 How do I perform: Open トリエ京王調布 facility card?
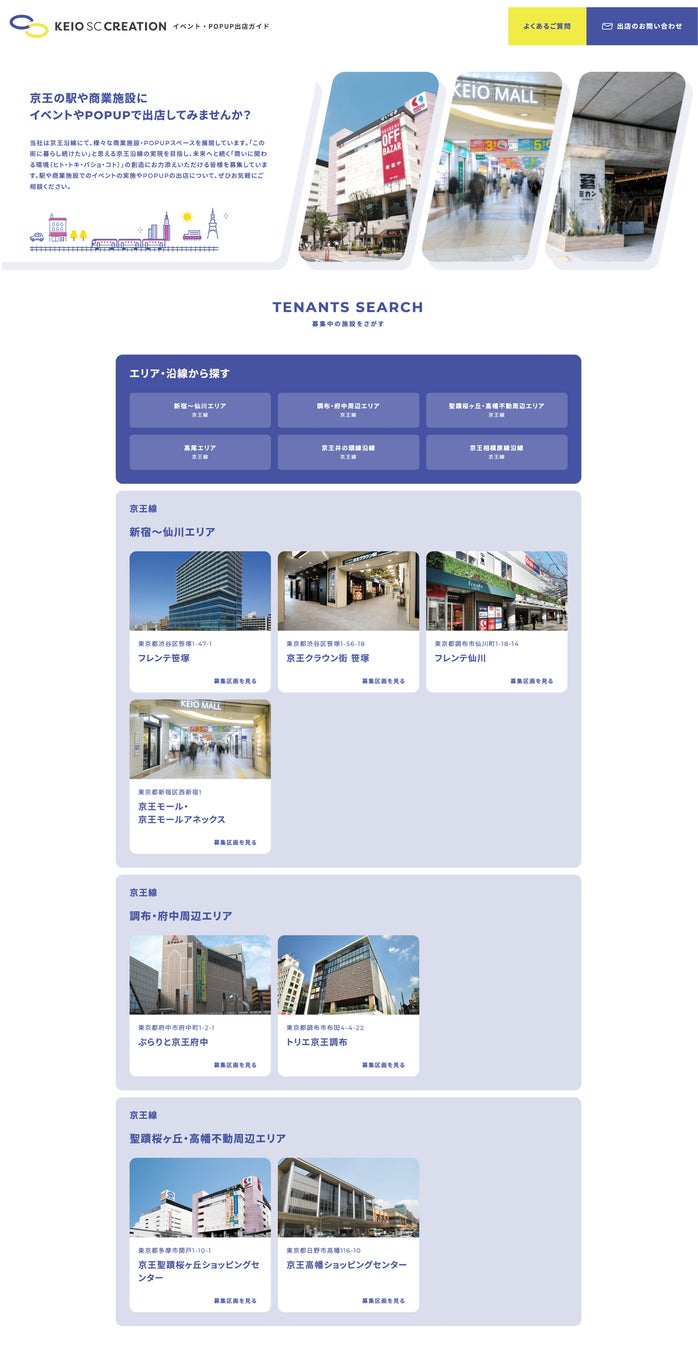[x=348, y=1005]
